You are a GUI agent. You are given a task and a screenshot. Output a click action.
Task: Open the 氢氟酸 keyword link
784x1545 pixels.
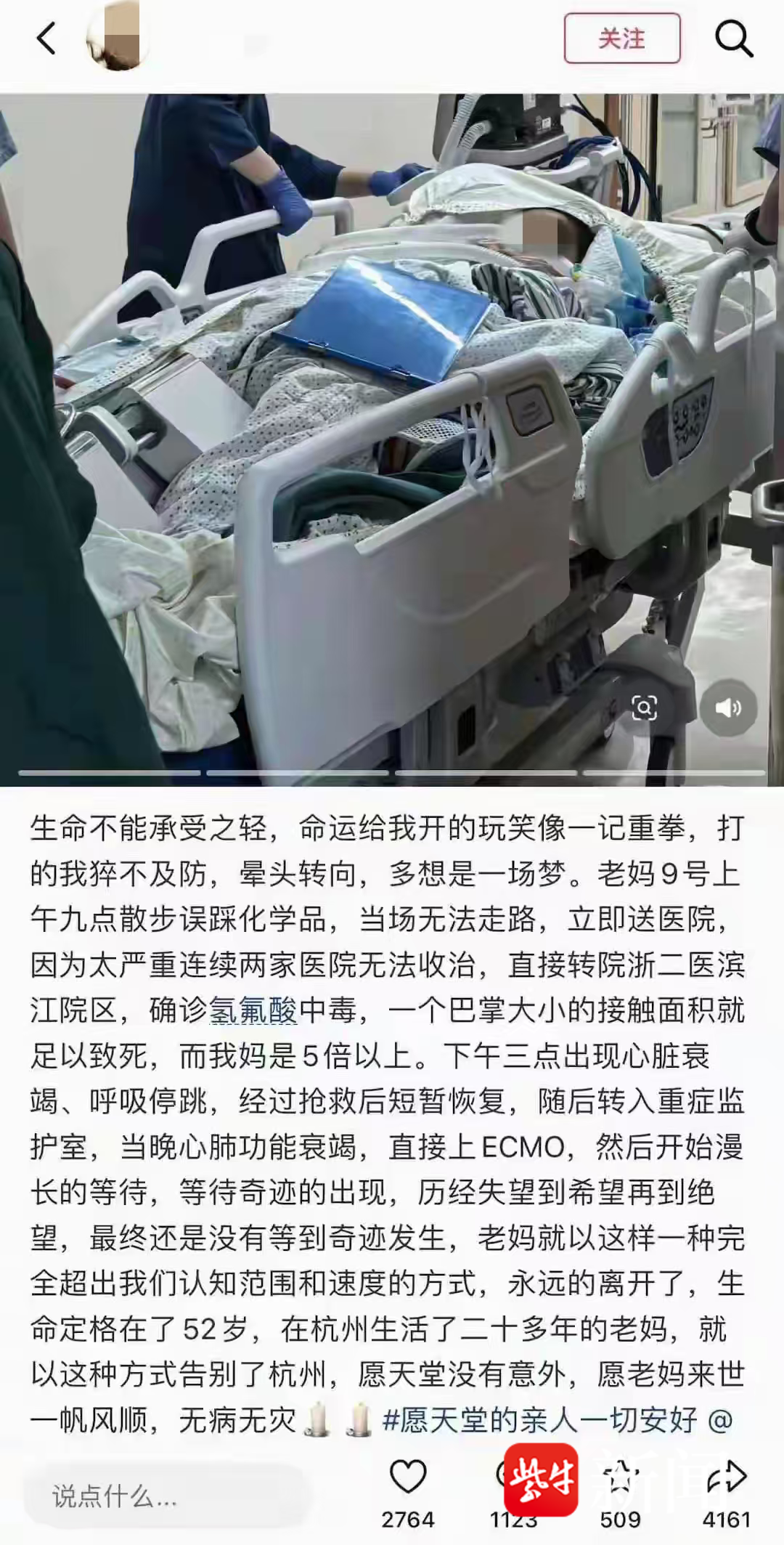(x=253, y=1010)
